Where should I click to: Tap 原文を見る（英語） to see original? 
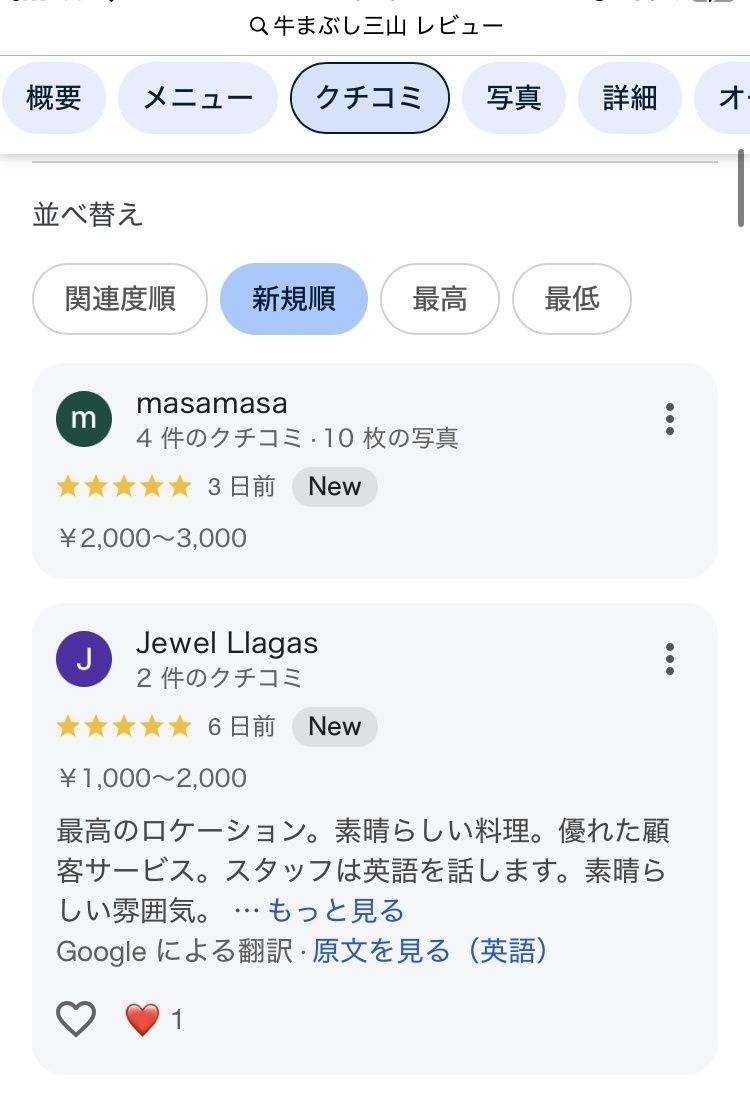[430, 951]
